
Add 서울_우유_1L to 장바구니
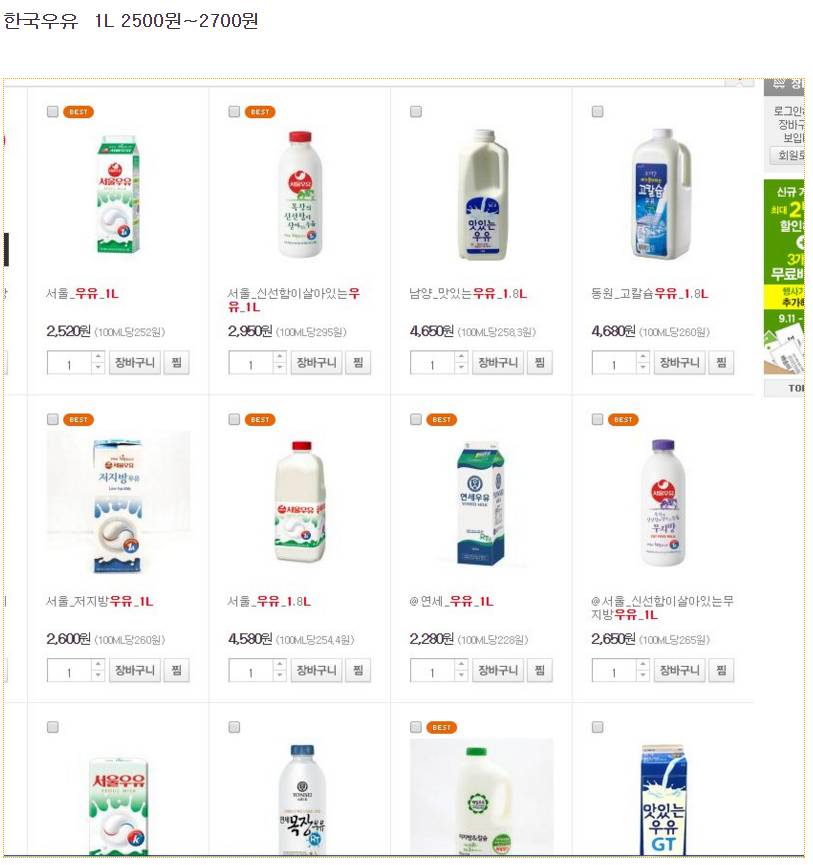pyautogui.click(x=134, y=363)
